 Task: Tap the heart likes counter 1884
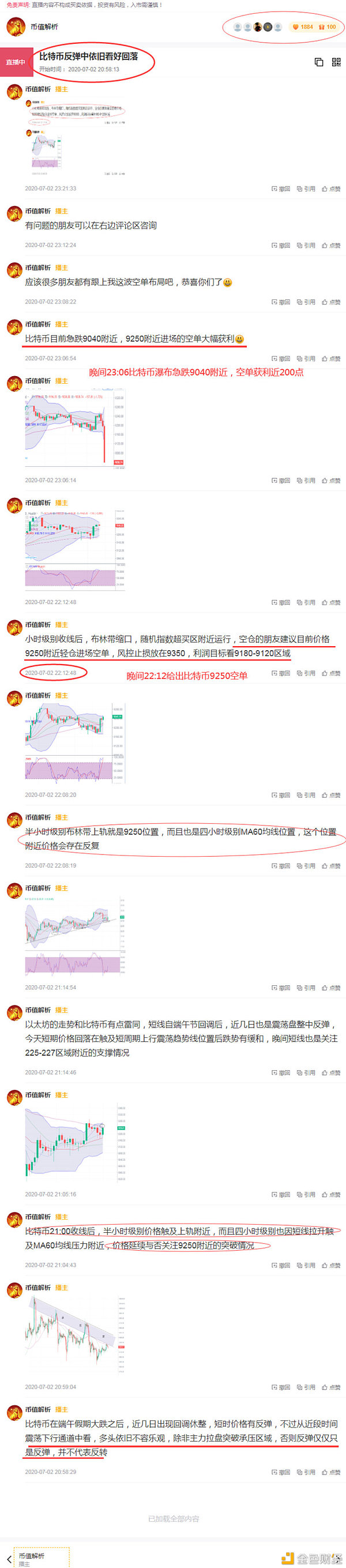coord(302,27)
